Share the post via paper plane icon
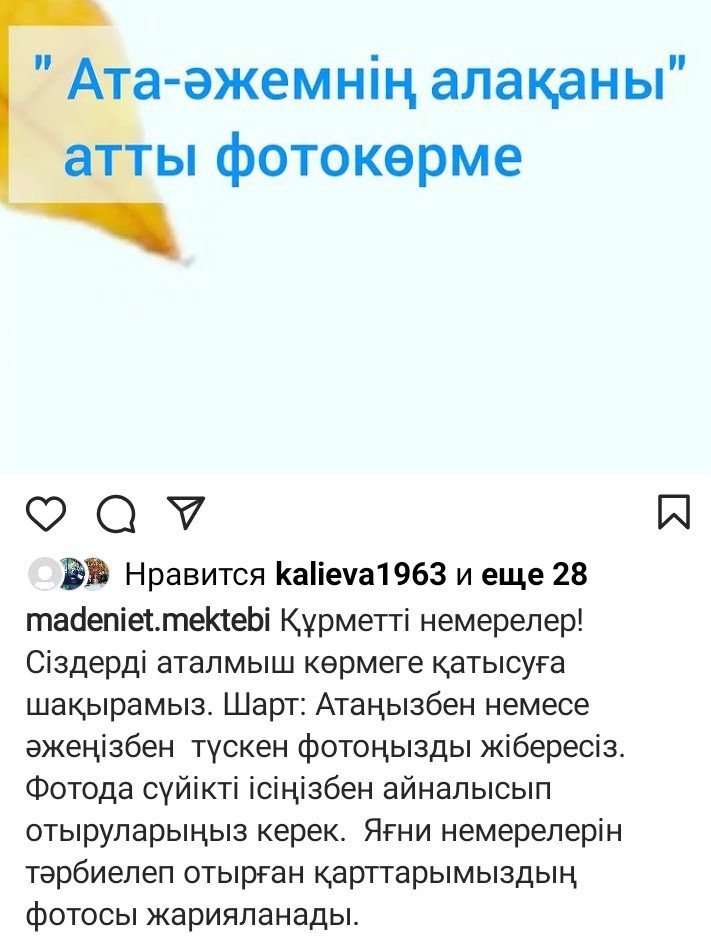This screenshot has height=937, width=711. coord(185,513)
